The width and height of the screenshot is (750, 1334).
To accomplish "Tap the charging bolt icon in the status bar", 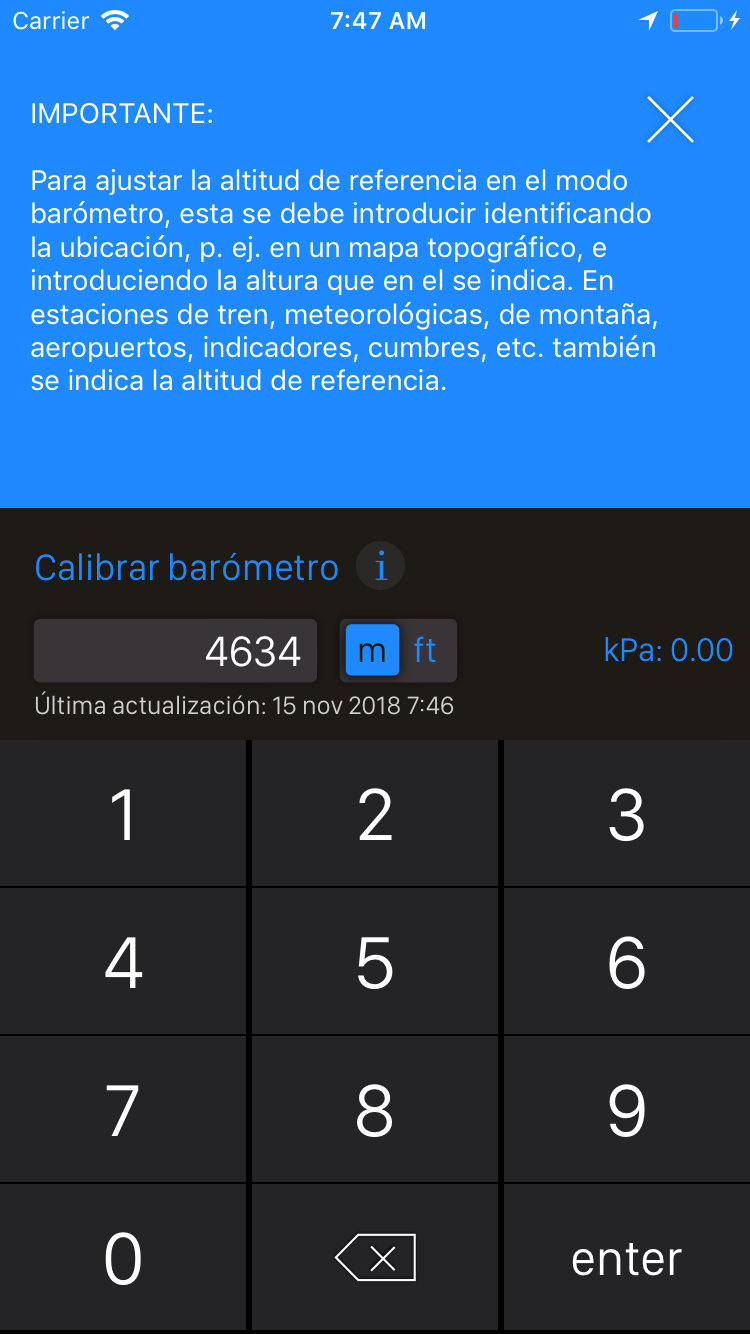I will click(x=736, y=19).
